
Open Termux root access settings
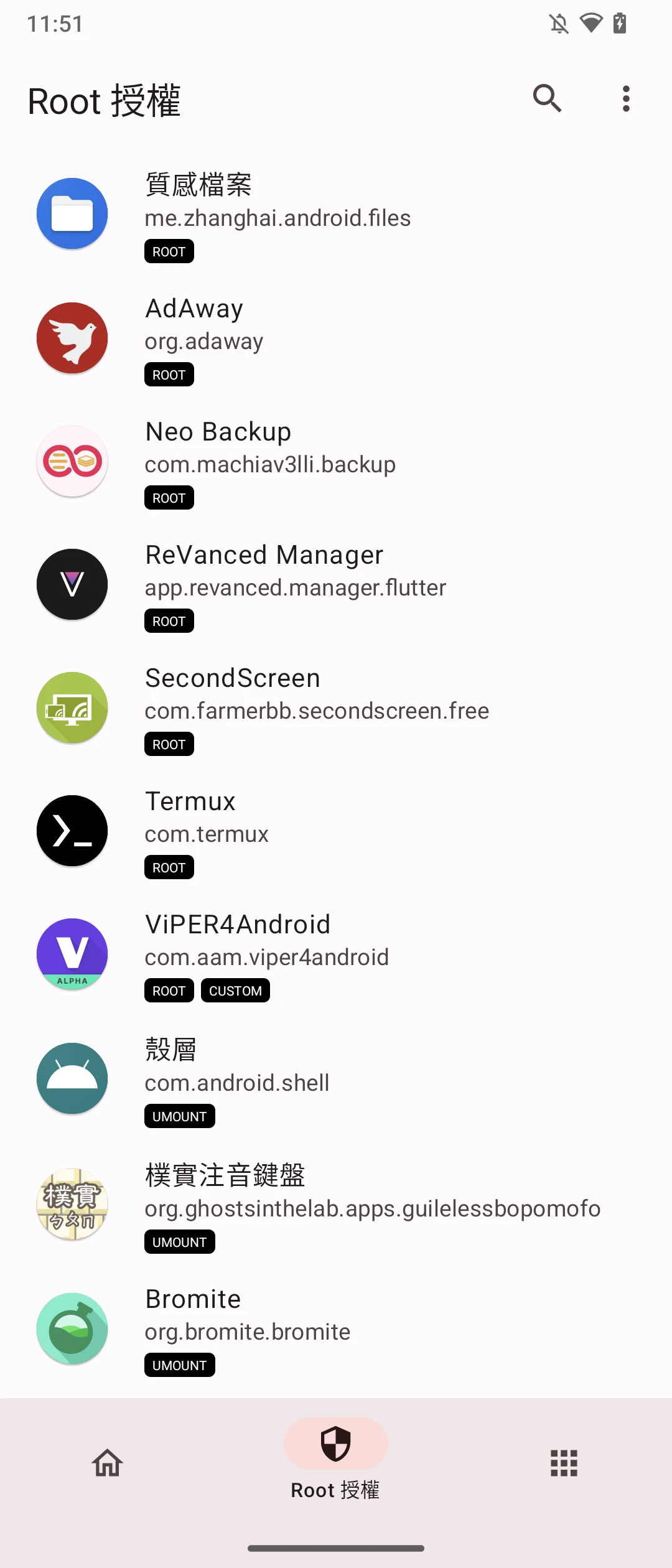(x=336, y=832)
